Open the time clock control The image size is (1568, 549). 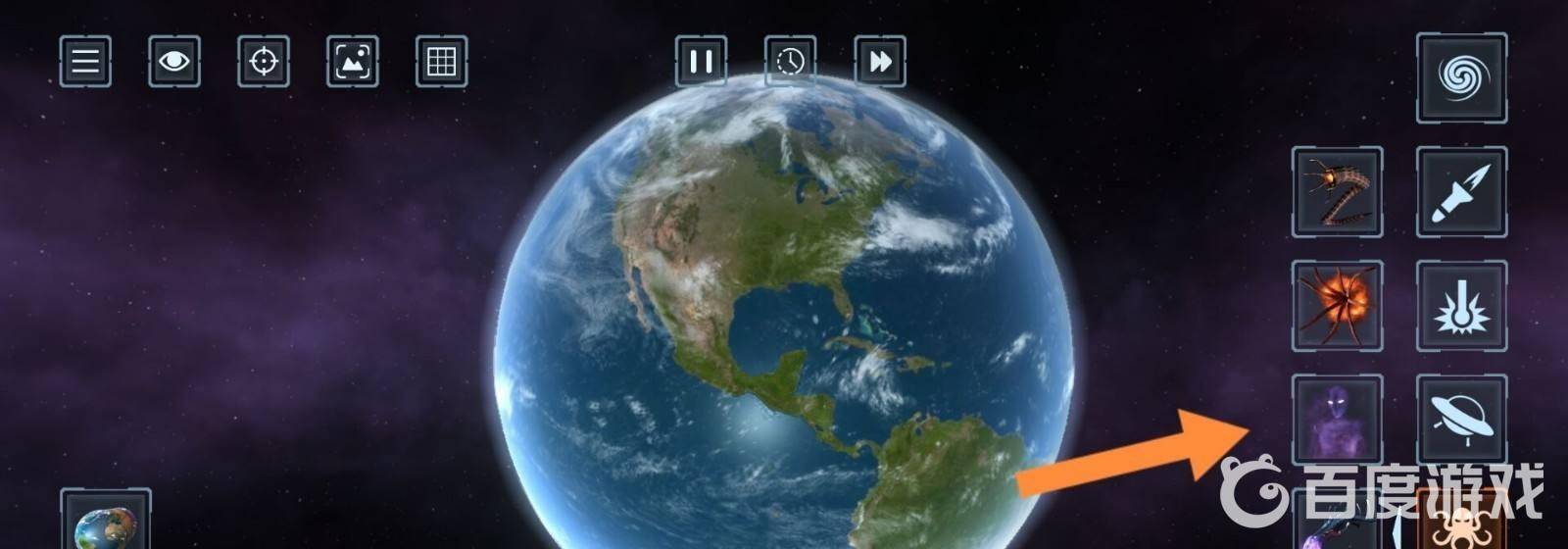(790, 61)
